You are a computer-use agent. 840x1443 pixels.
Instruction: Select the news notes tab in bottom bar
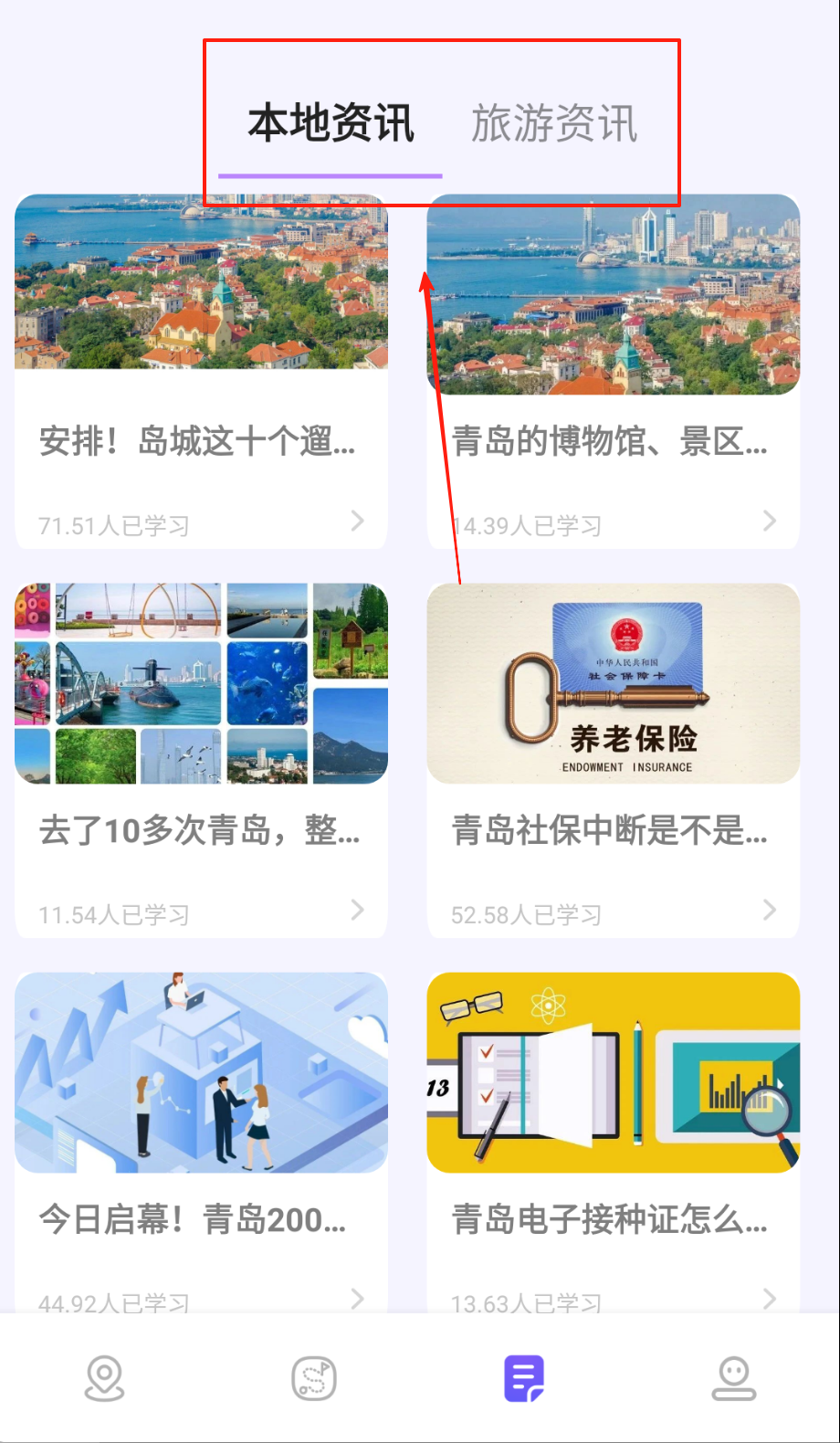(524, 1378)
